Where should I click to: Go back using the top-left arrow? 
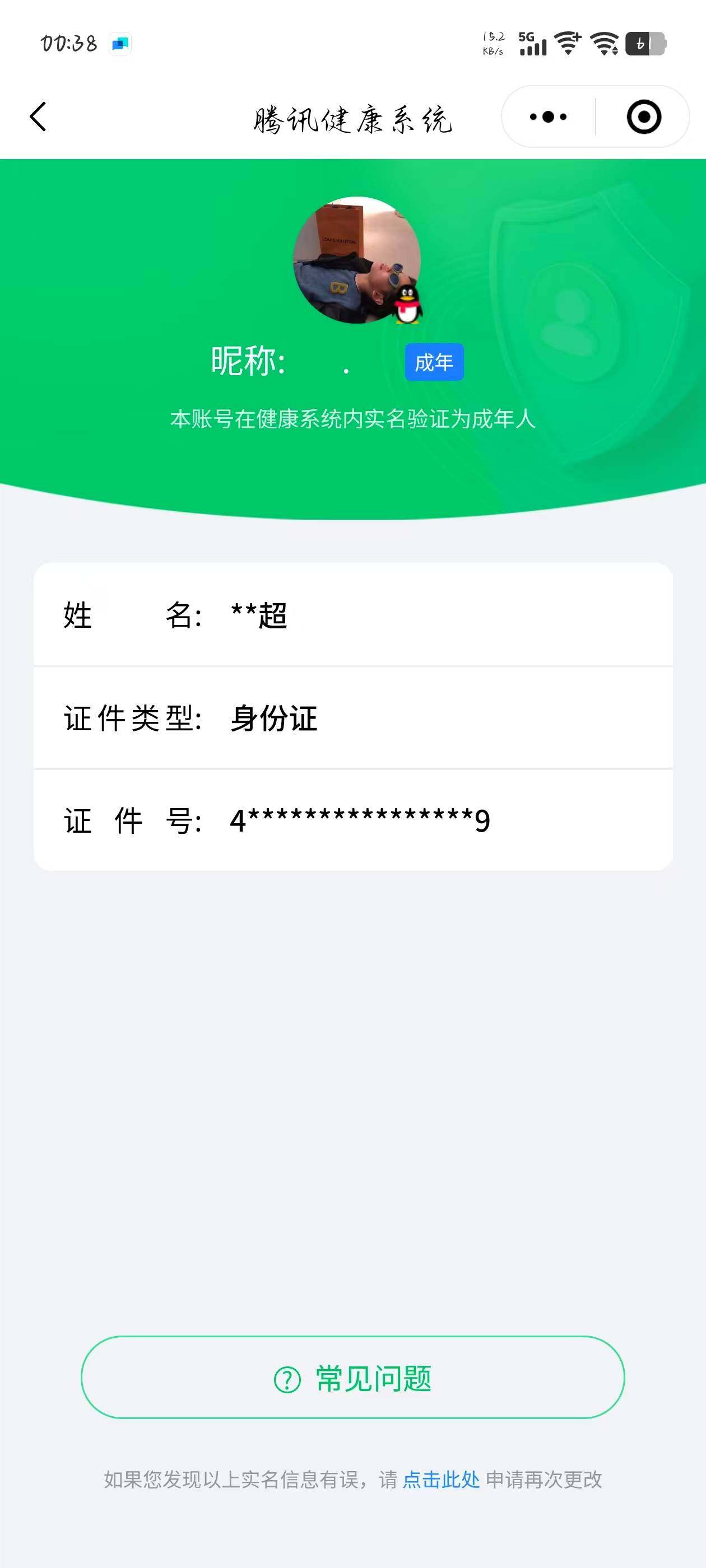click(x=38, y=116)
